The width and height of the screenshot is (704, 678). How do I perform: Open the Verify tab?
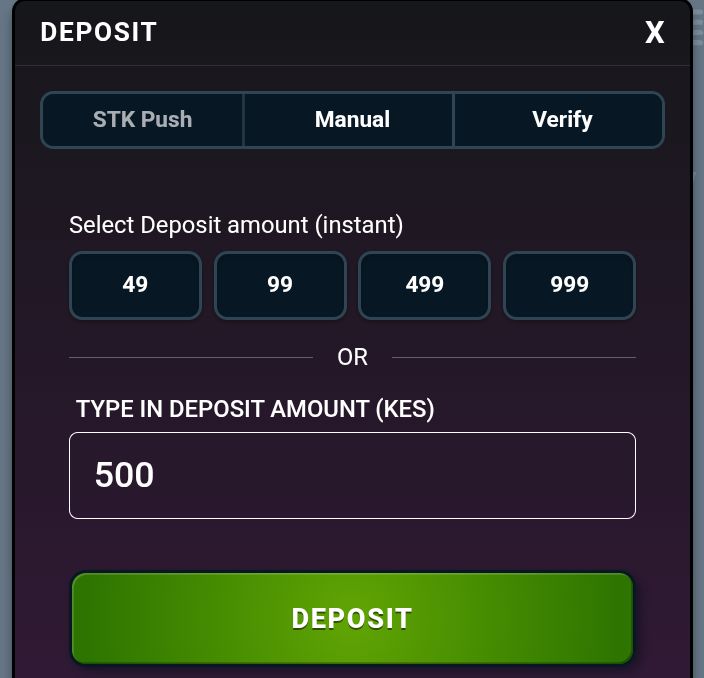(561, 120)
